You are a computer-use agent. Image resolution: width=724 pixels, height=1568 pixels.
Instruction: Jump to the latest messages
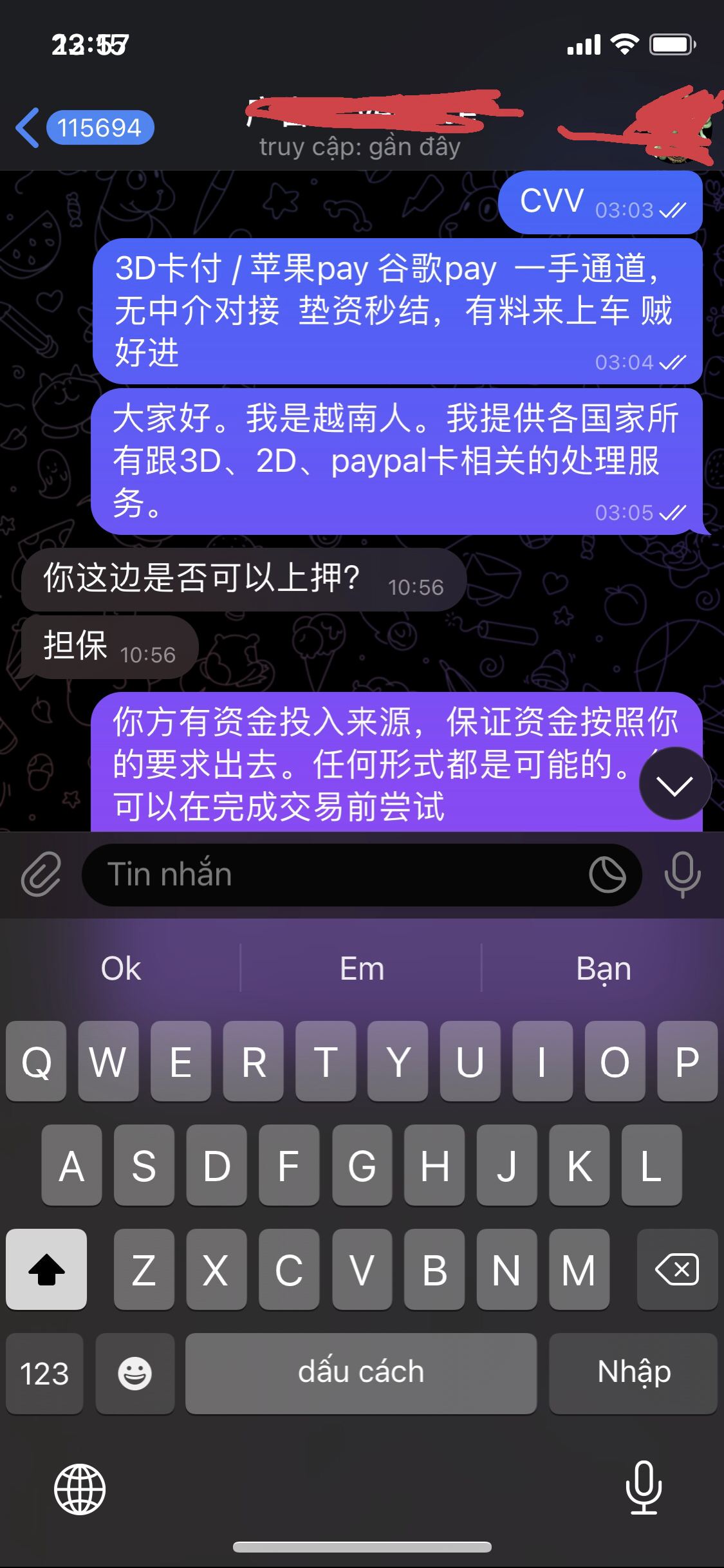click(674, 784)
